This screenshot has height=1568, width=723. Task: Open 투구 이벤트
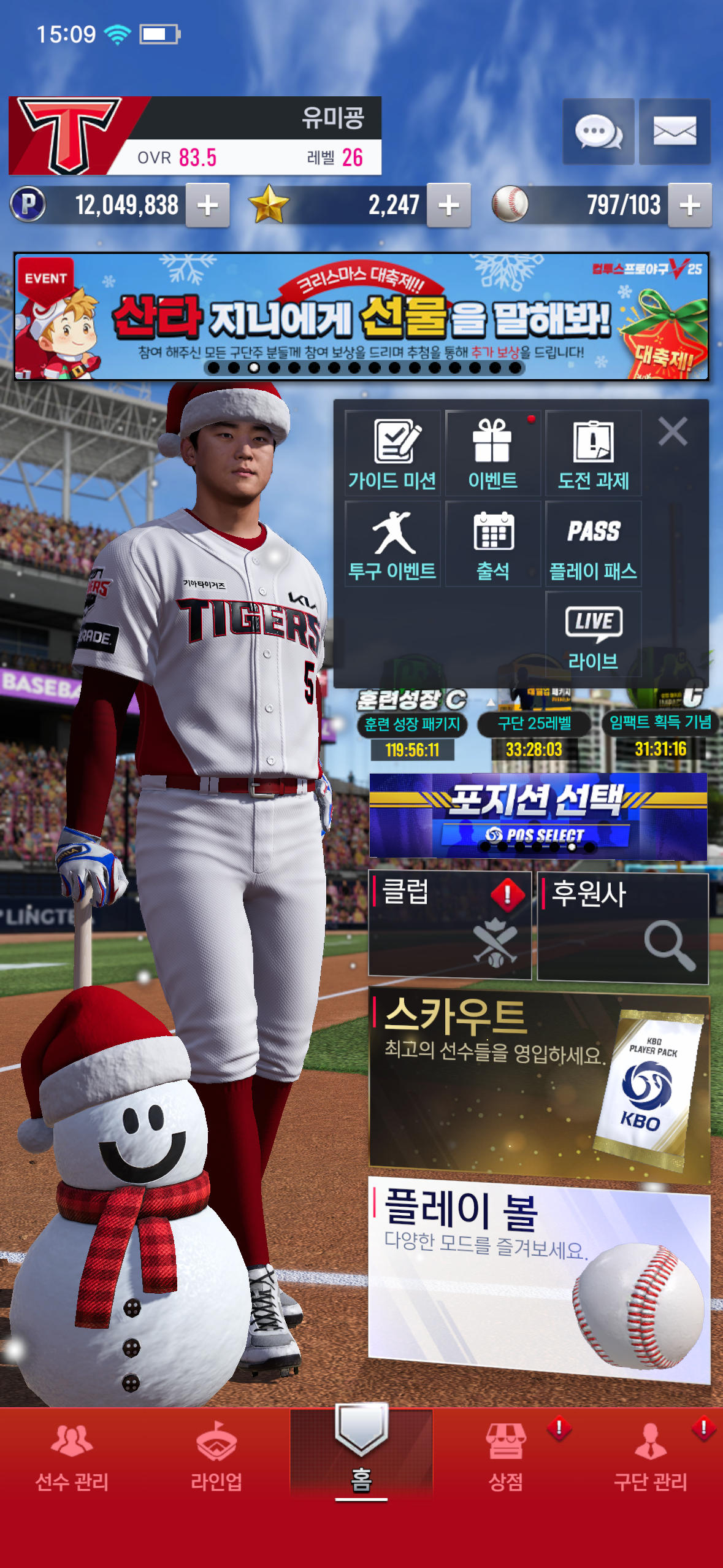tap(392, 544)
